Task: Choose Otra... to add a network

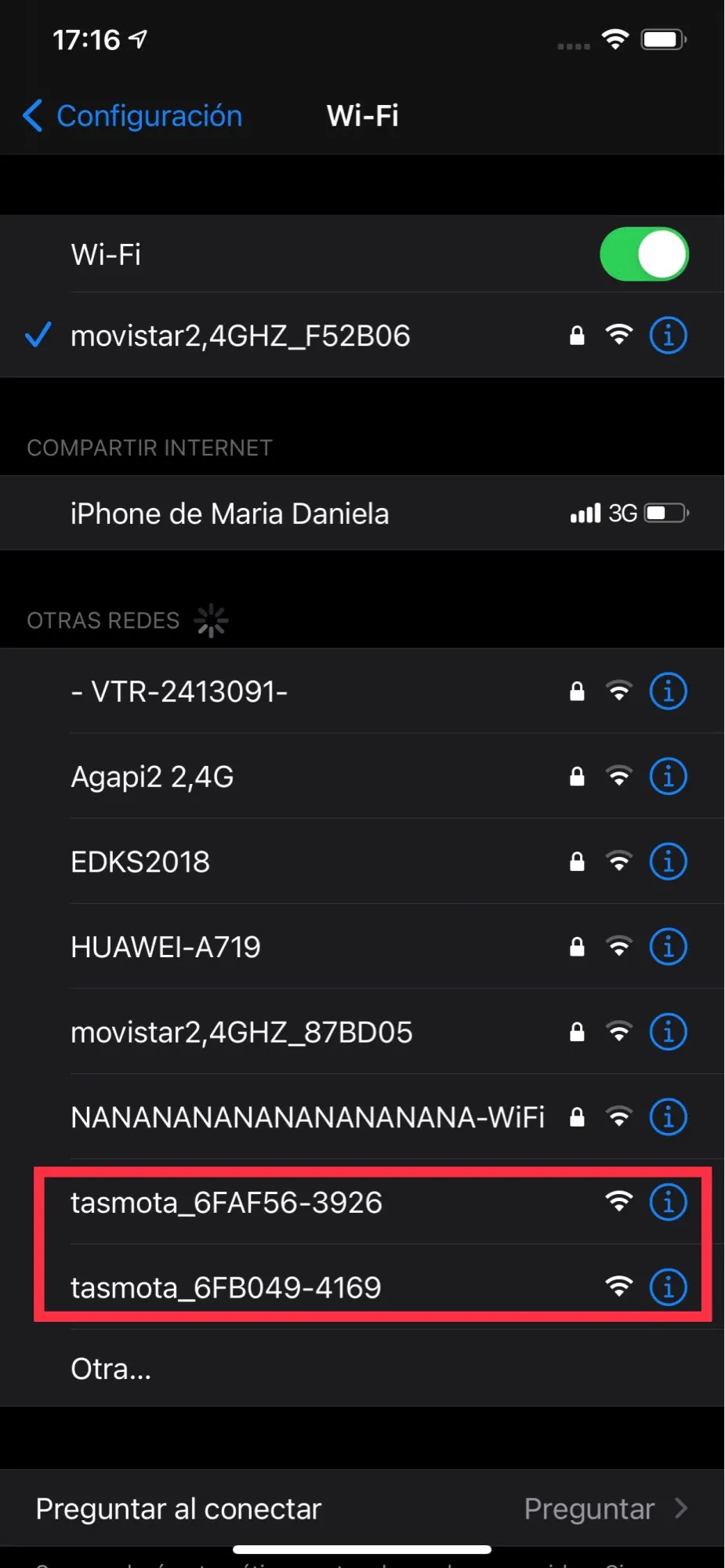Action: pyautogui.click(x=111, y=1369)
